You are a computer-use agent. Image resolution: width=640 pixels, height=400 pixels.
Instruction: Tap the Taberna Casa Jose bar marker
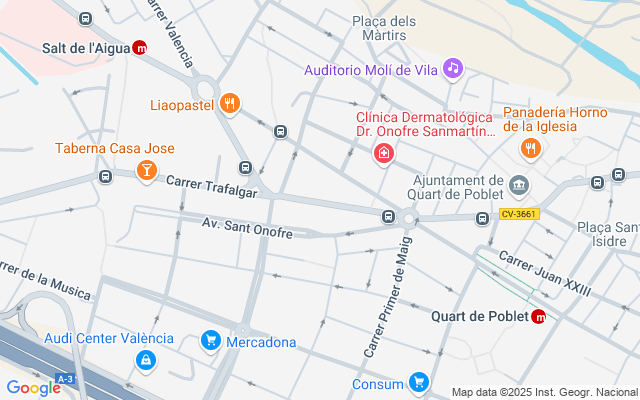(147, 170)
